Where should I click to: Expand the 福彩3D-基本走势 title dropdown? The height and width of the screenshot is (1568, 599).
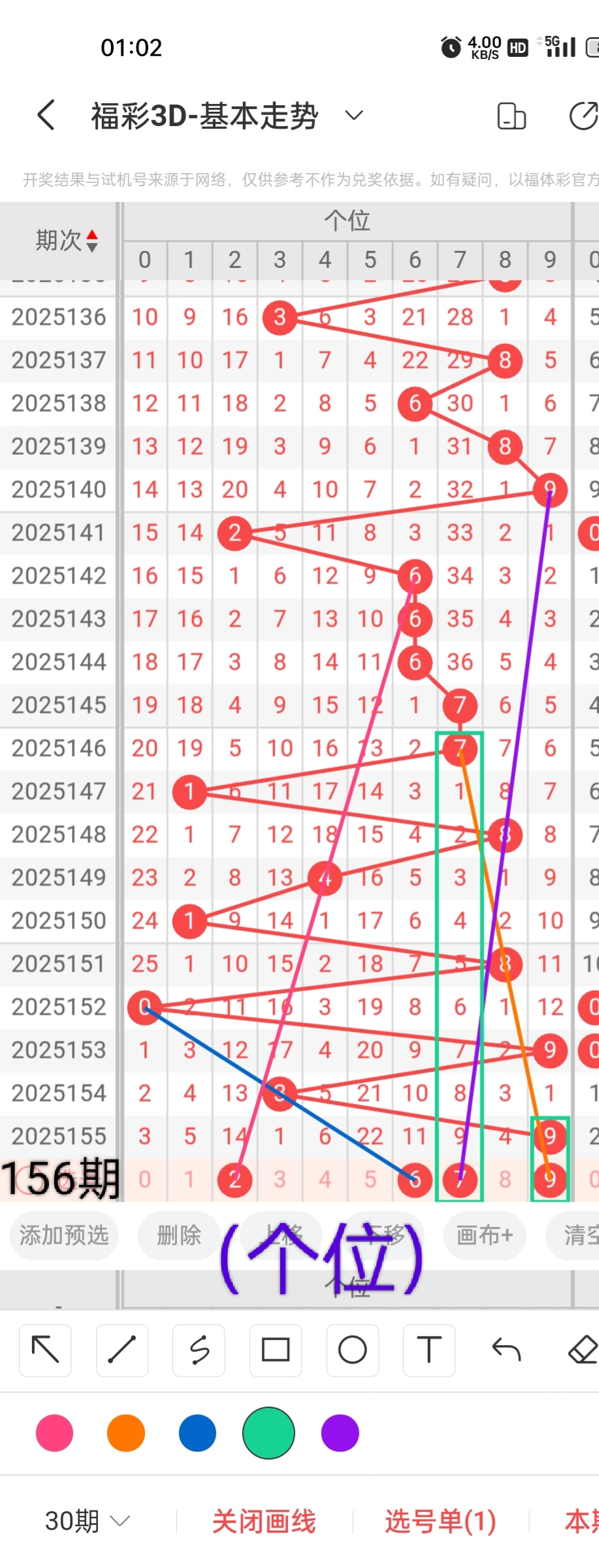[x=353, y=116]
